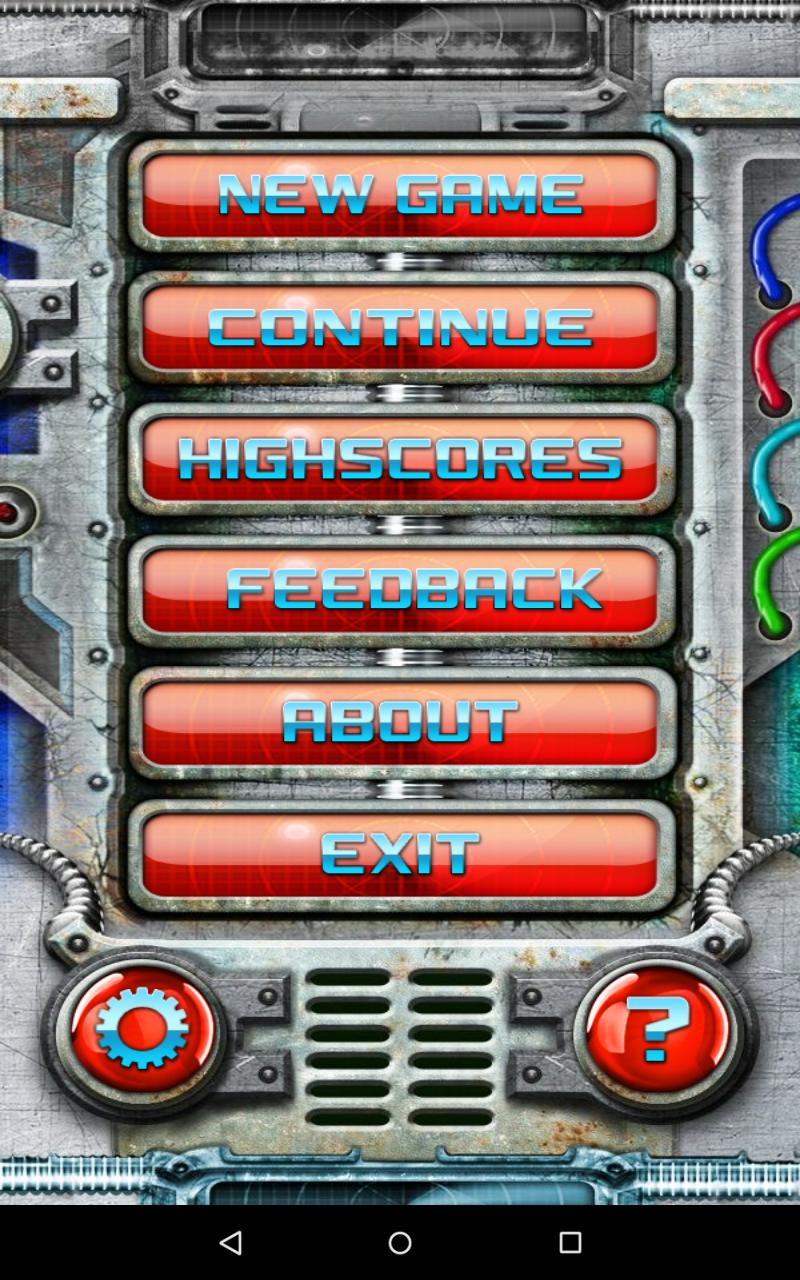Open the Feedback option
800x1280 pixels.
(401, 590)
